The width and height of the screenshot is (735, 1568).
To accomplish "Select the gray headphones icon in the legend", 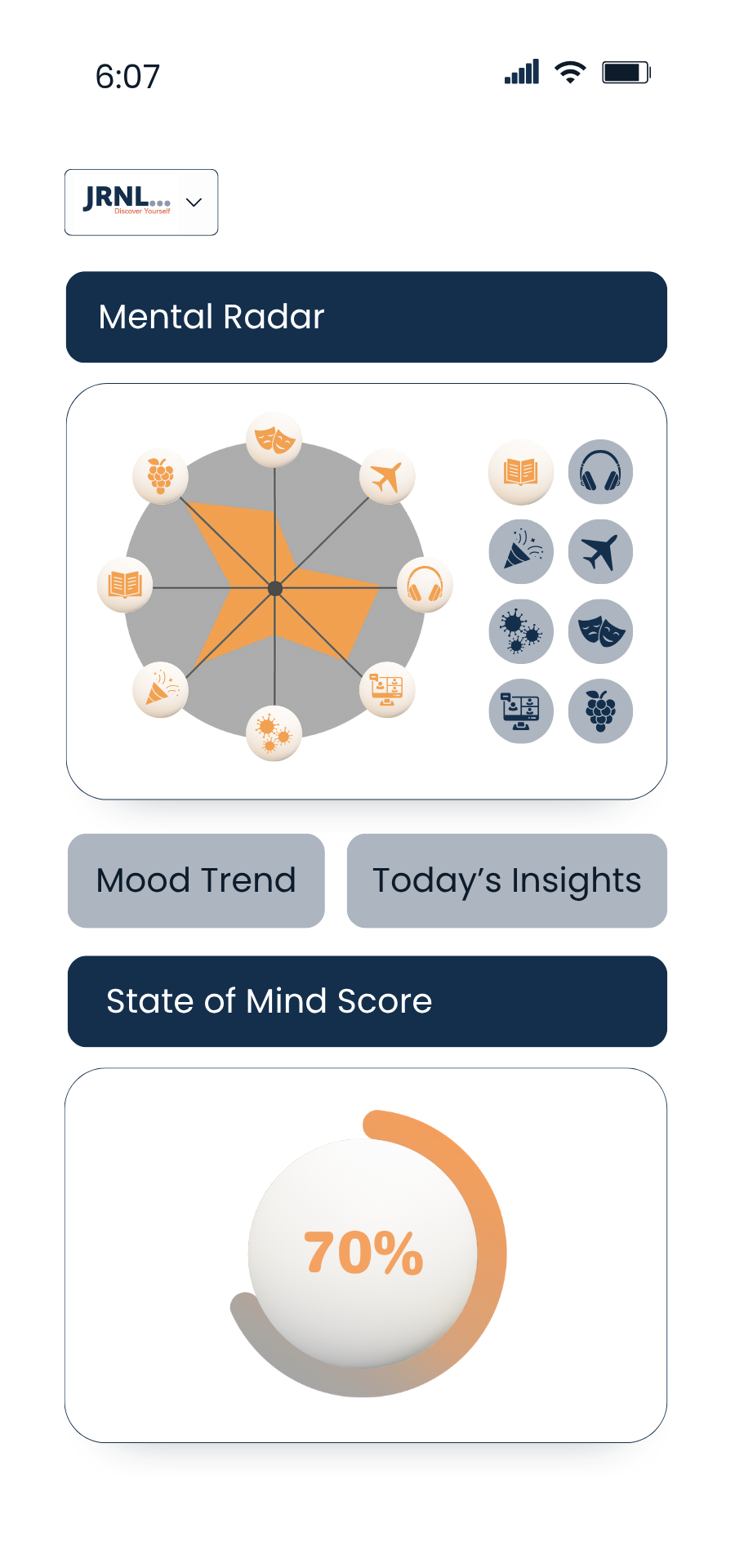I will (x=600, y=472).
